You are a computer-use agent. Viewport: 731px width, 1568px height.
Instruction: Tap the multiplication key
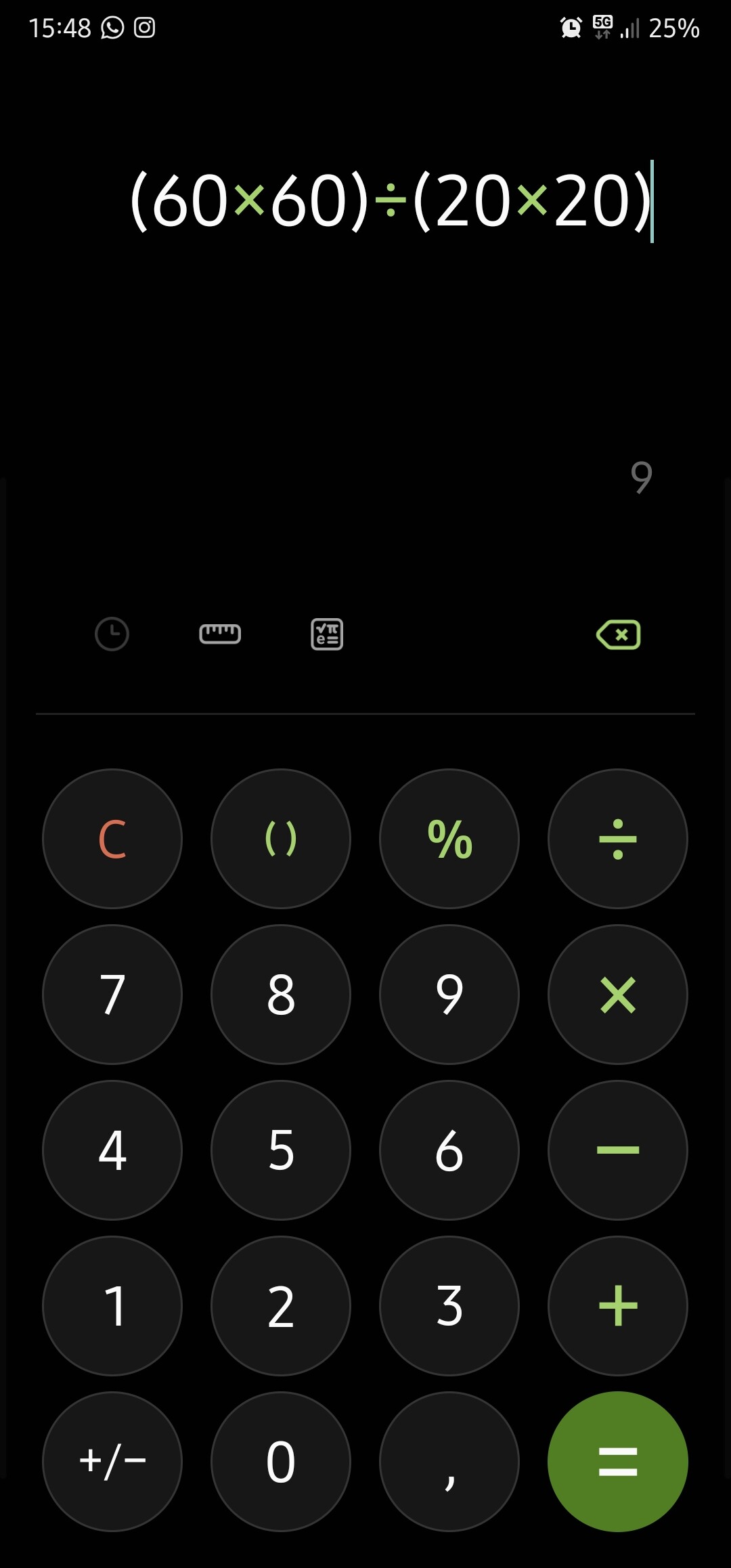618,995
